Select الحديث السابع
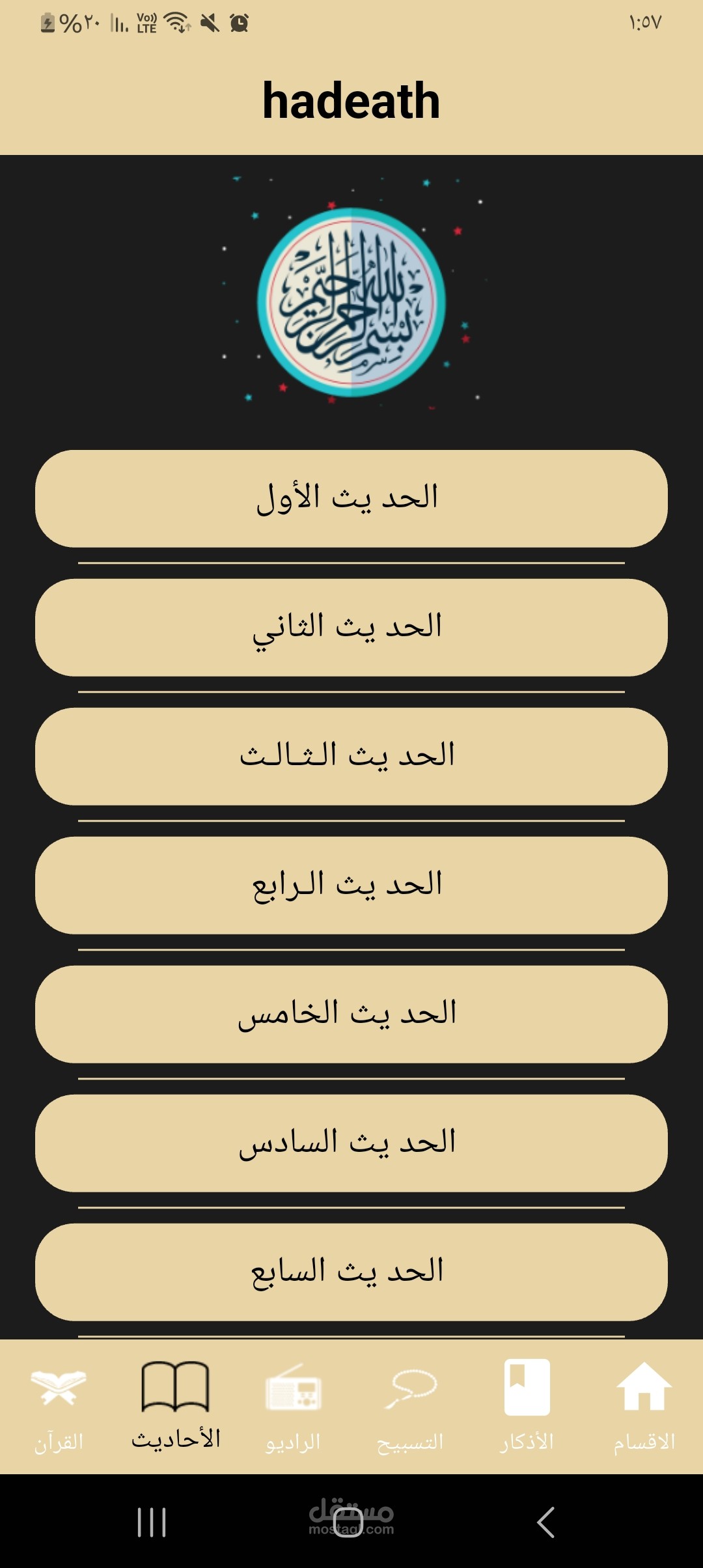 pyautogui.click(x=351, y=1272)
